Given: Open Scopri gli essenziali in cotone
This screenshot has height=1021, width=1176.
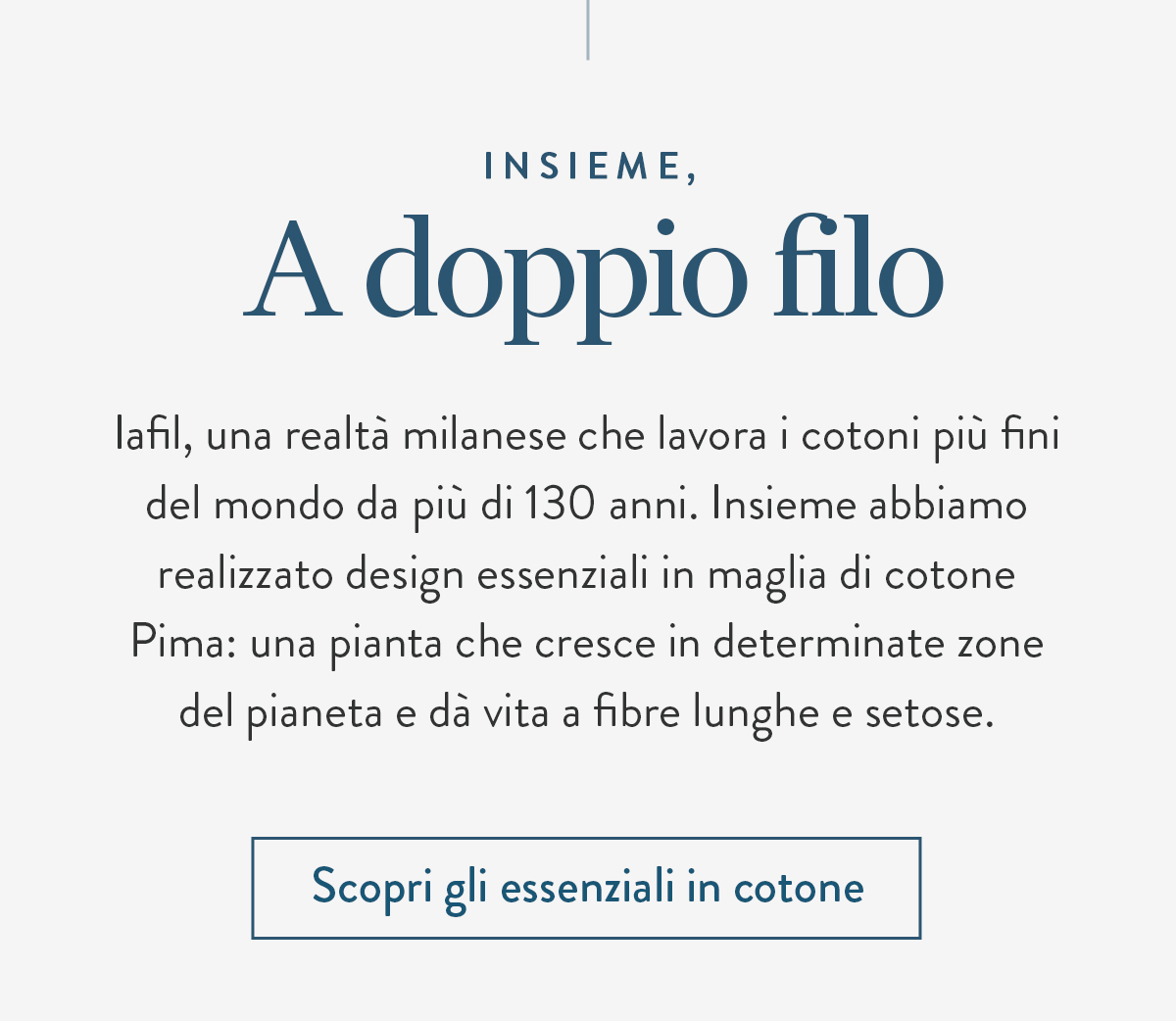Looking at the screenshot, I should tap(586, 888).
